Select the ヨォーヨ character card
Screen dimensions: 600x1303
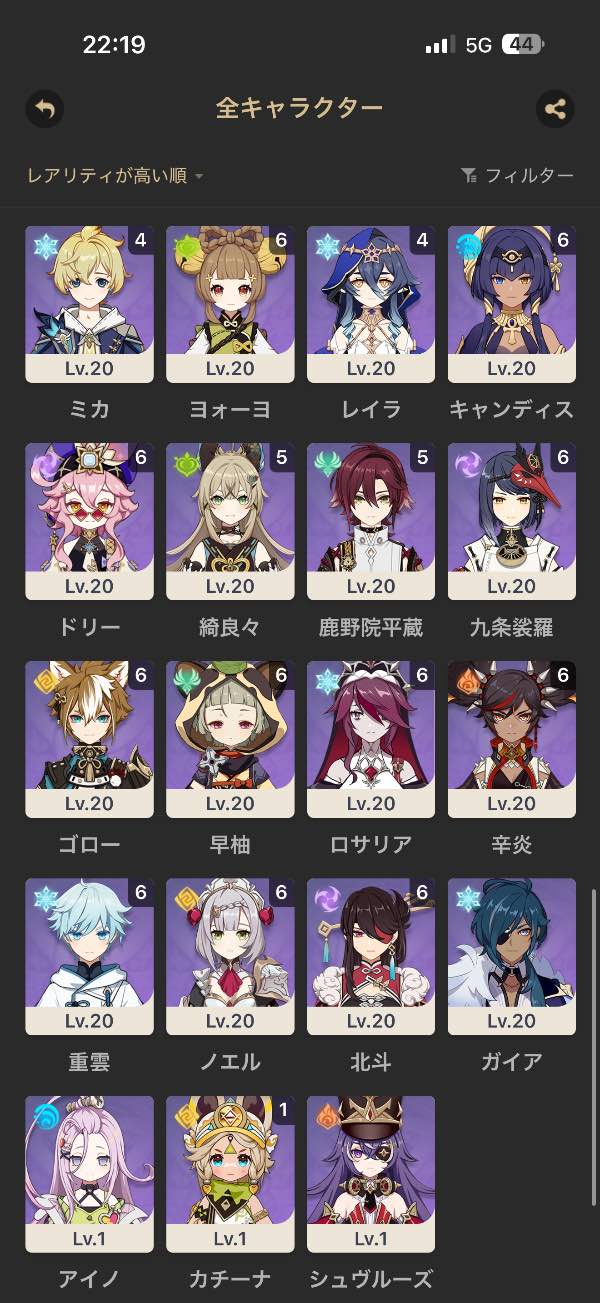[230, 304]
